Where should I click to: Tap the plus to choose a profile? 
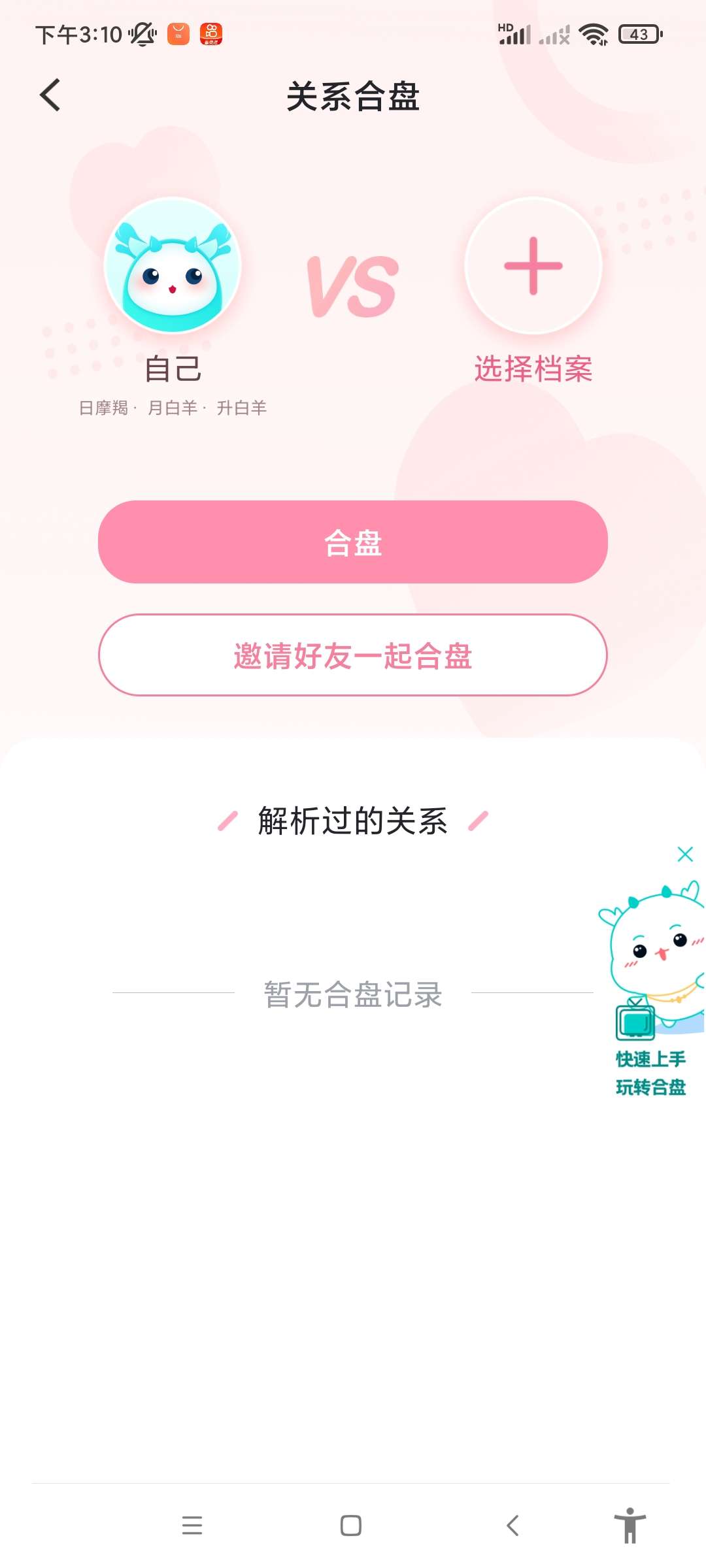pos(533,266)
